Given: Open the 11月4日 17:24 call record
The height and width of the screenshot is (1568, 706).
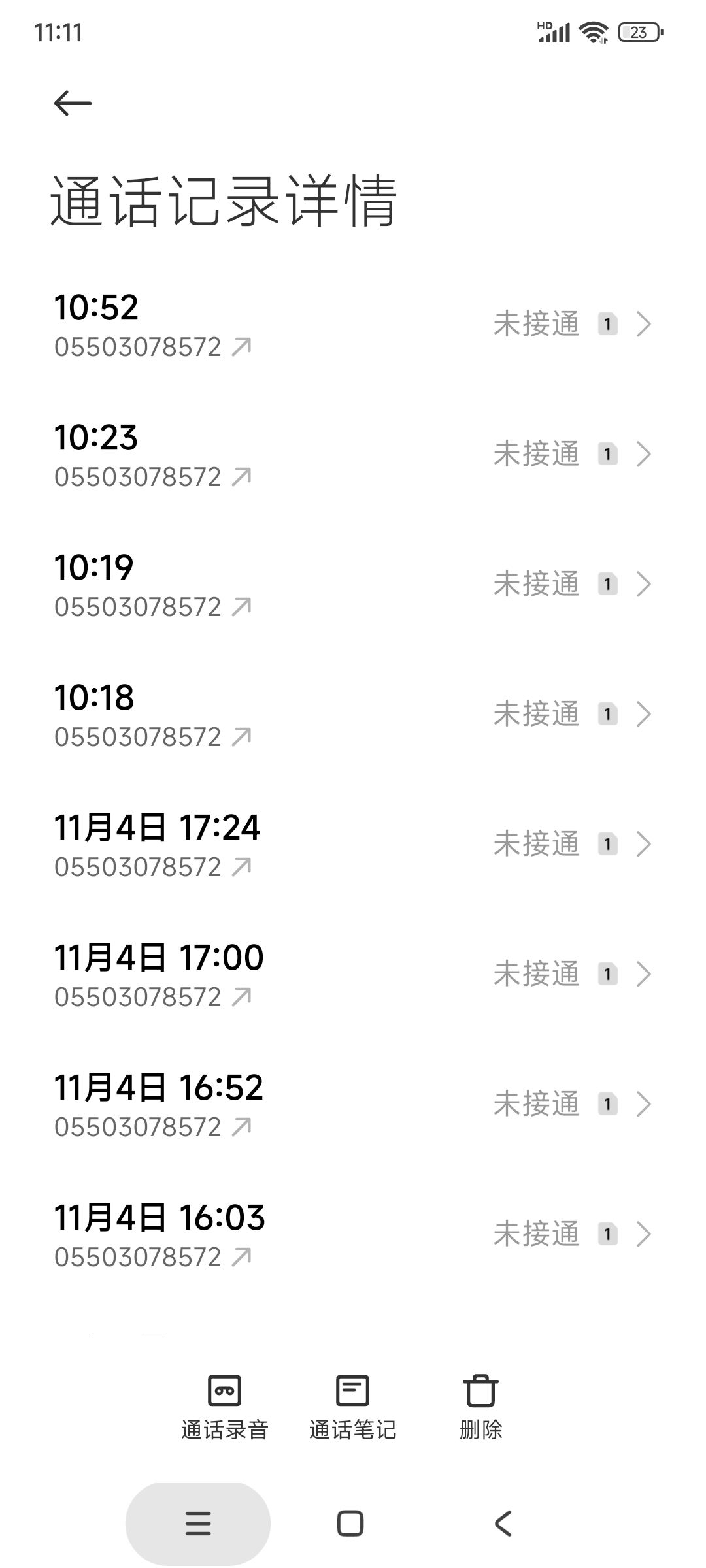Looking at the screenshot, I should pyautogui.click(x=353, y=845).
